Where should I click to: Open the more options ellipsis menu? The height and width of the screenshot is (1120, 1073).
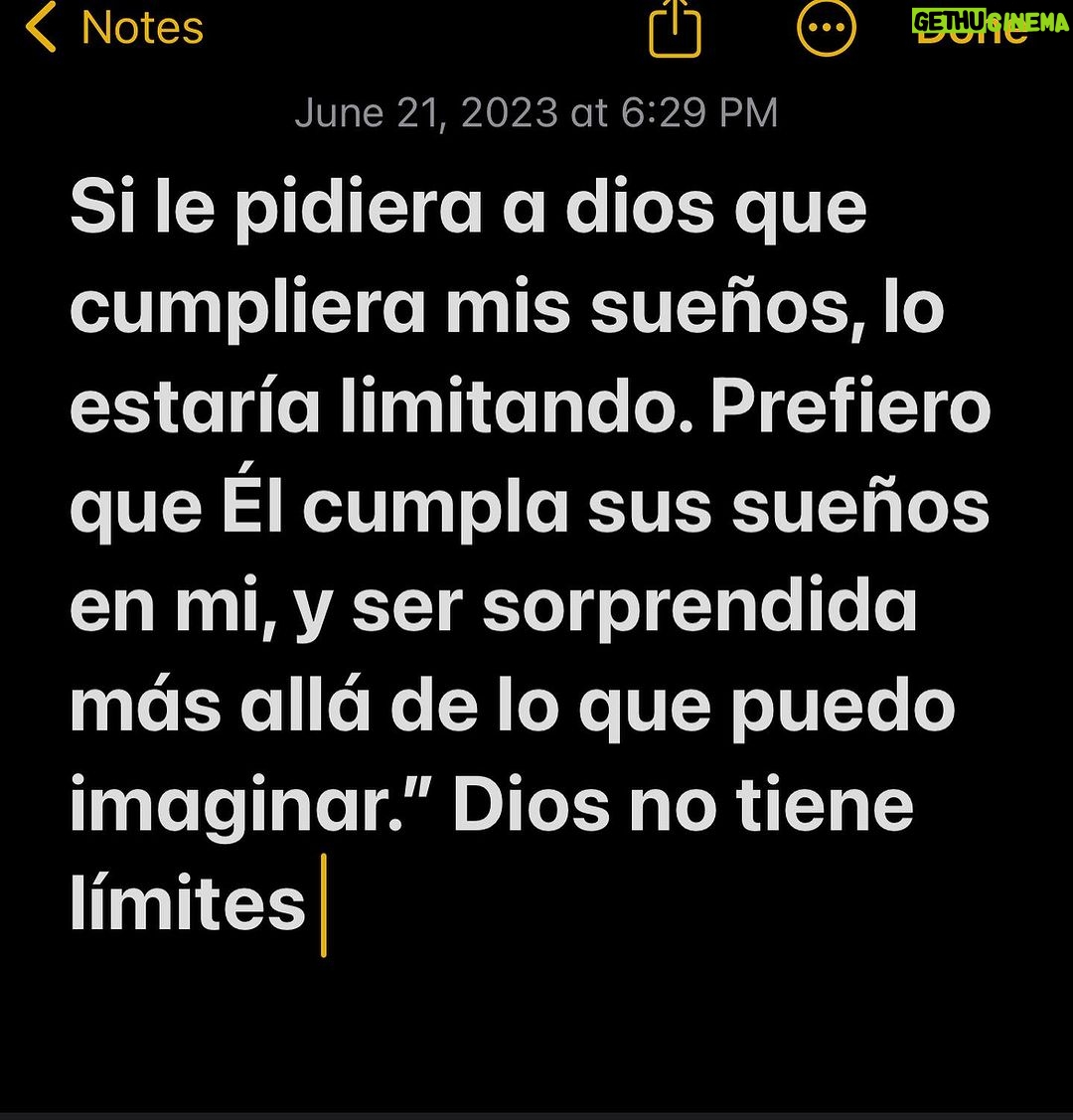pos(827,28)
